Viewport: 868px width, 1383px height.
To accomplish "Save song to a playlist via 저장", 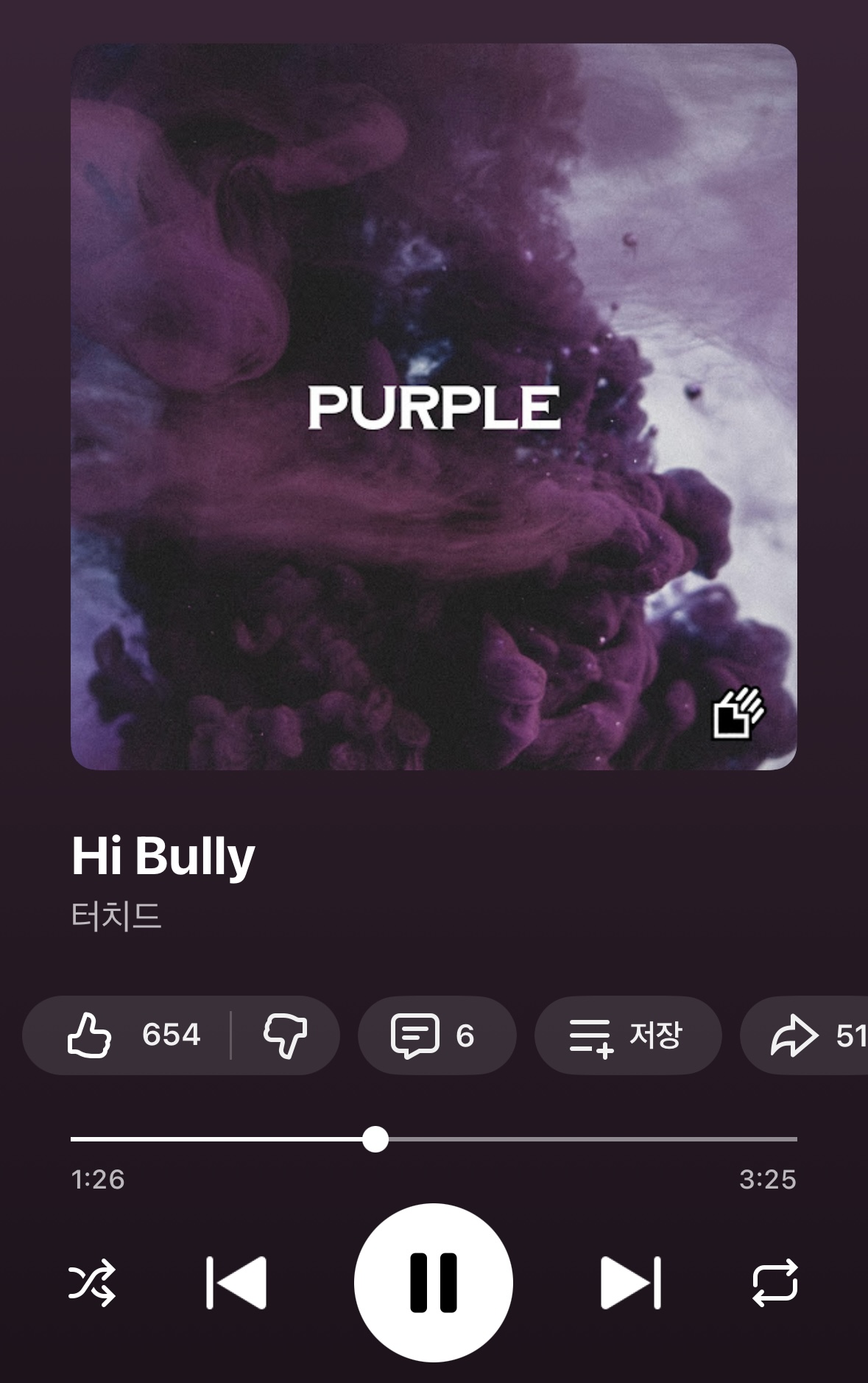I will pos(627,1035).
